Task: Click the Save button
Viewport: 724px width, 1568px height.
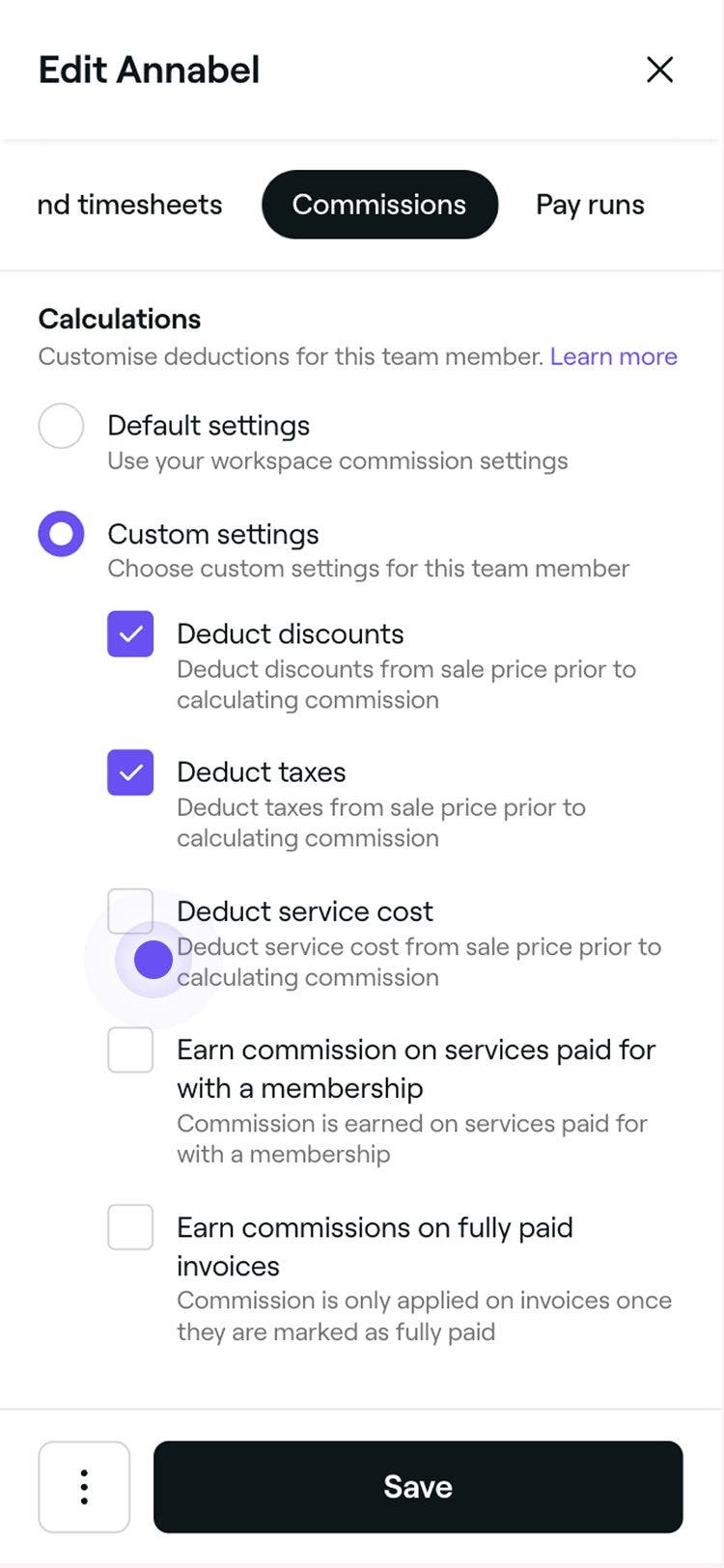Action: pos(417,1487)
